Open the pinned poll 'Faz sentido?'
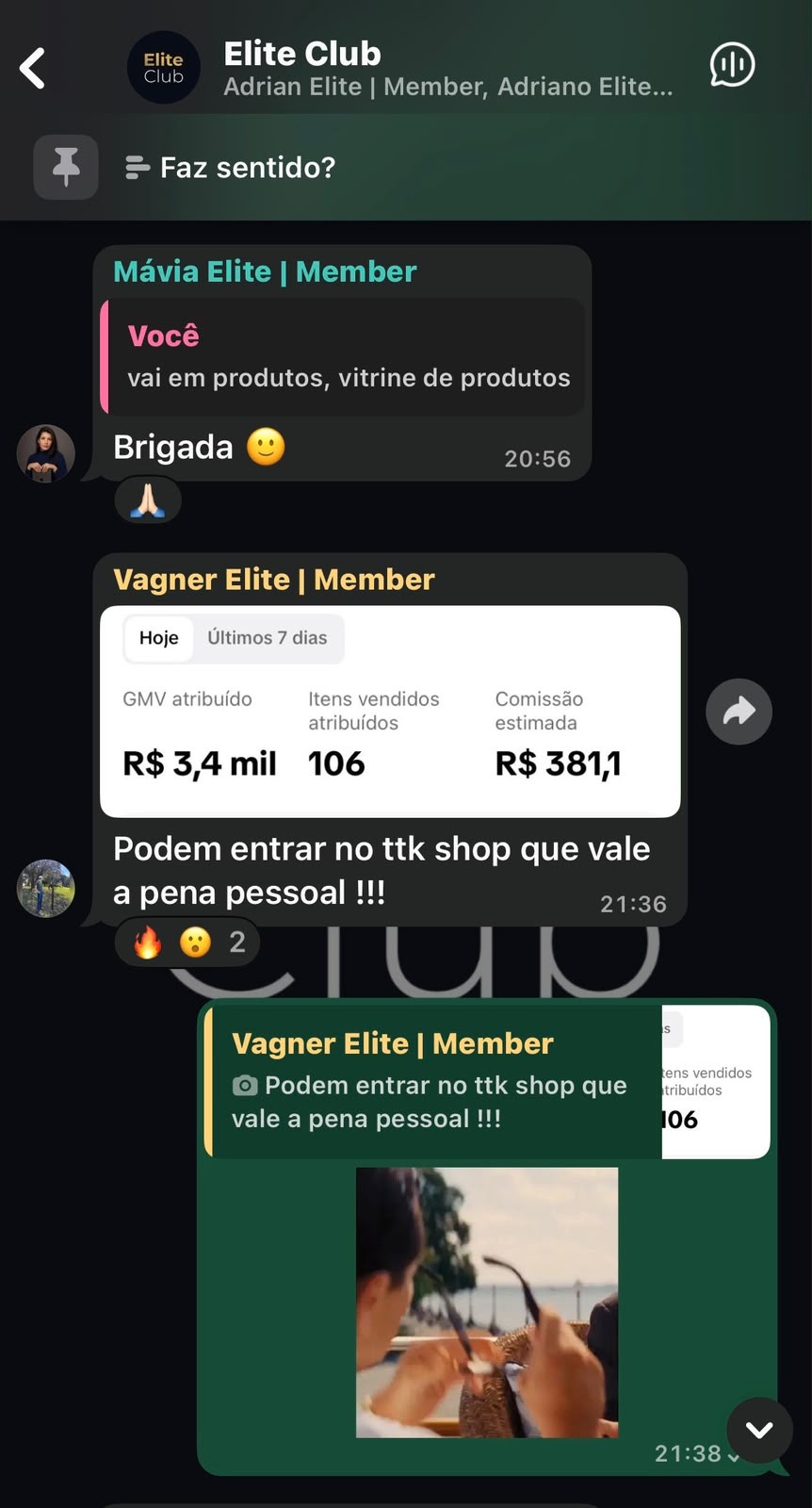Image resolution: width=812 pixels, height=1508 pixels. 231,168
